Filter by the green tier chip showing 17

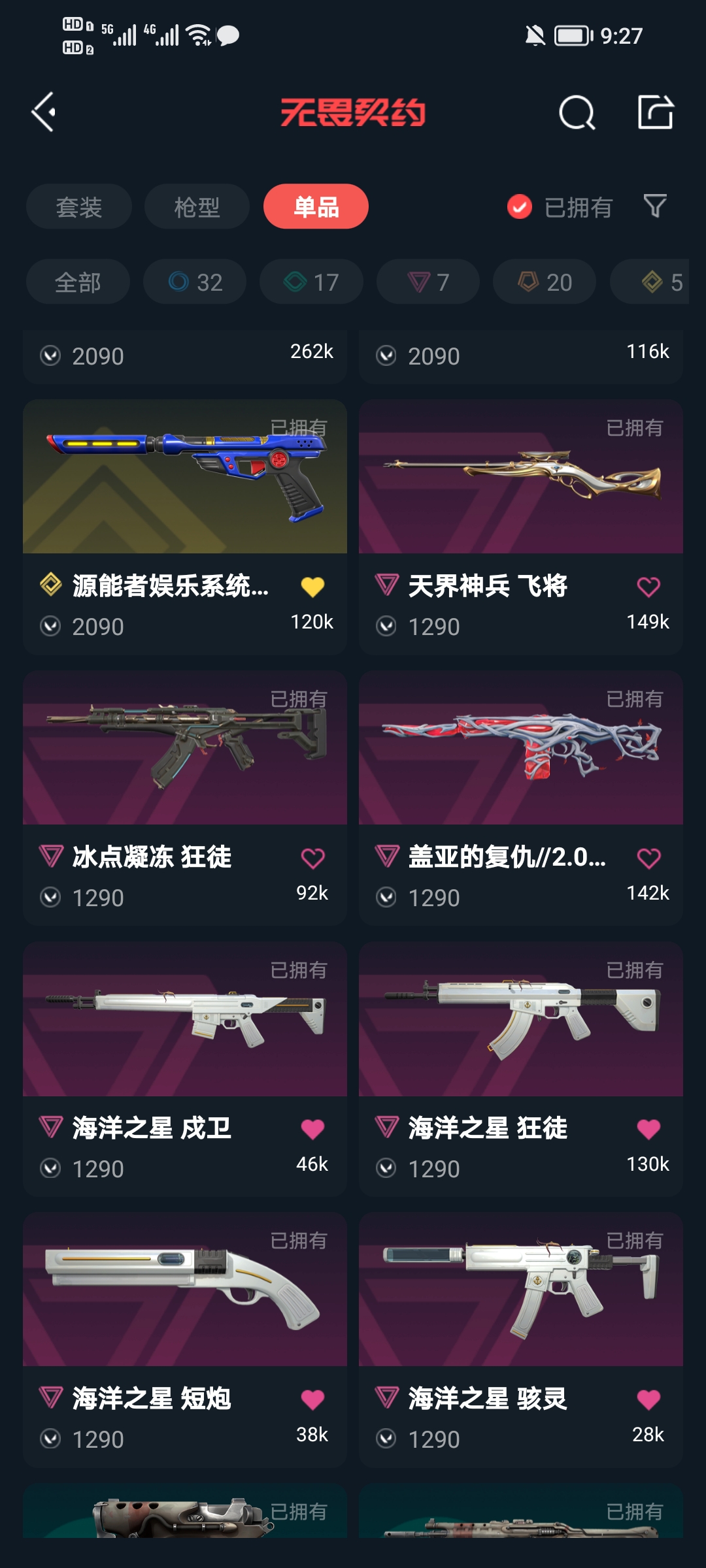(311, 282)
